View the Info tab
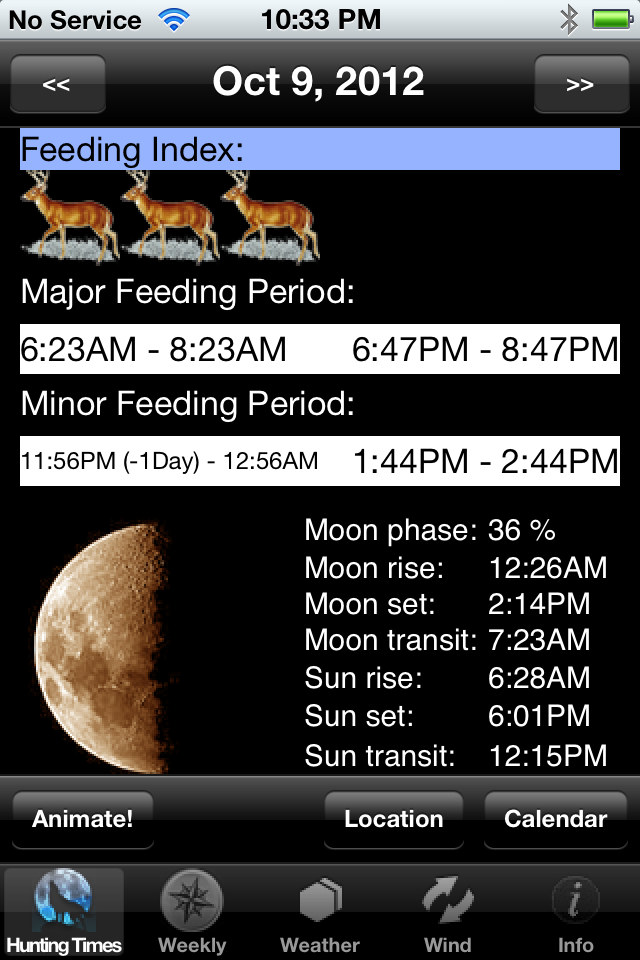Viewport: 640px width, 960px height. tap(575, 912)
